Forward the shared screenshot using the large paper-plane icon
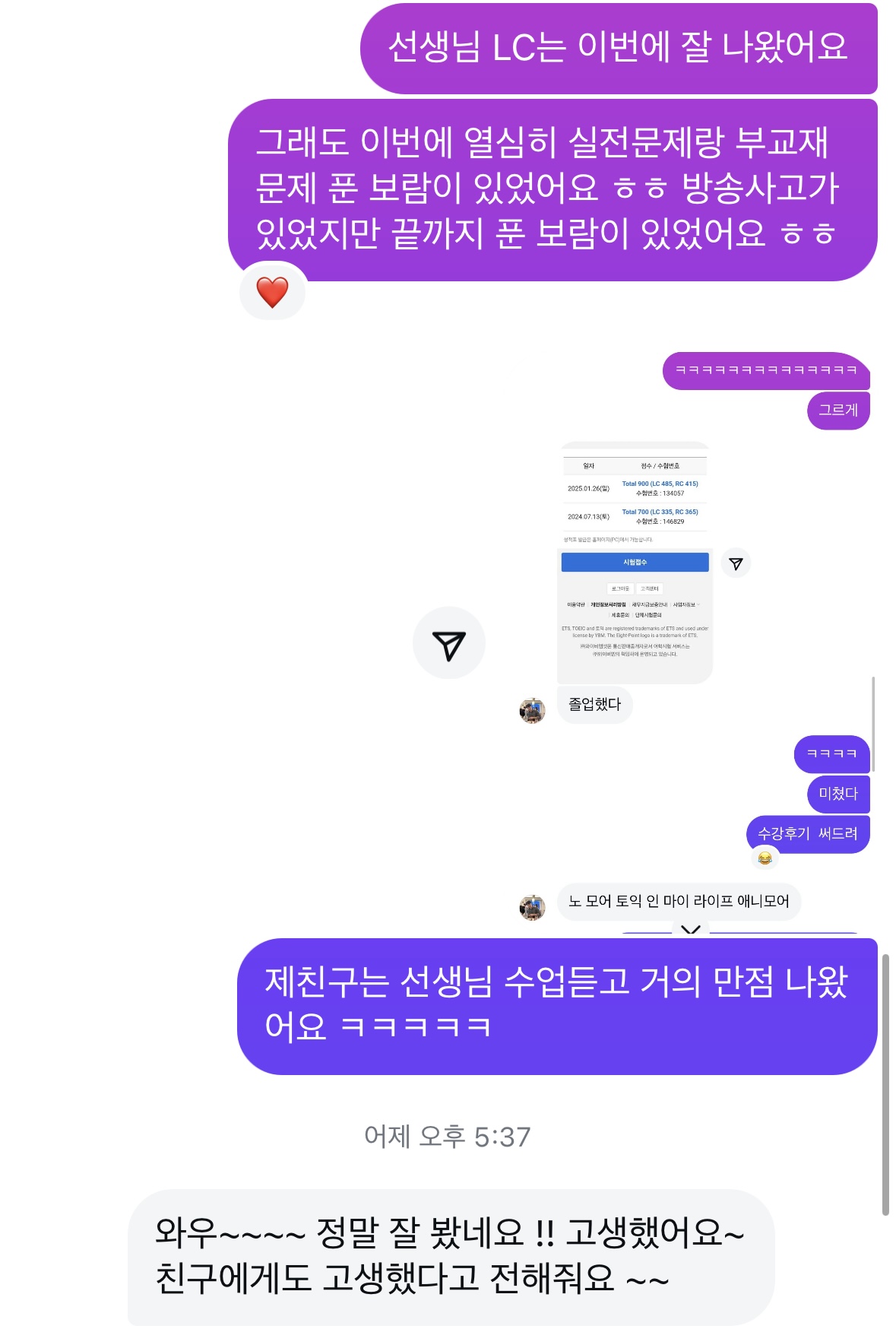This screenshot has height=1329, width=896. (x=448, y=643)
